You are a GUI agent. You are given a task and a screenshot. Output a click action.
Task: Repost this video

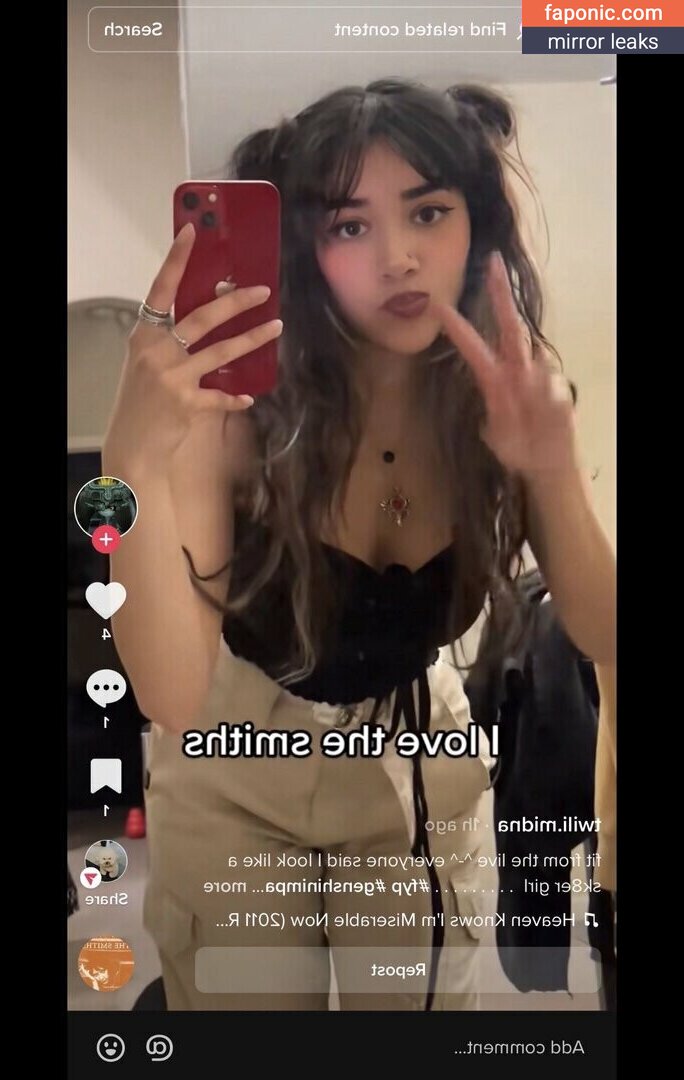click(398, 970)
